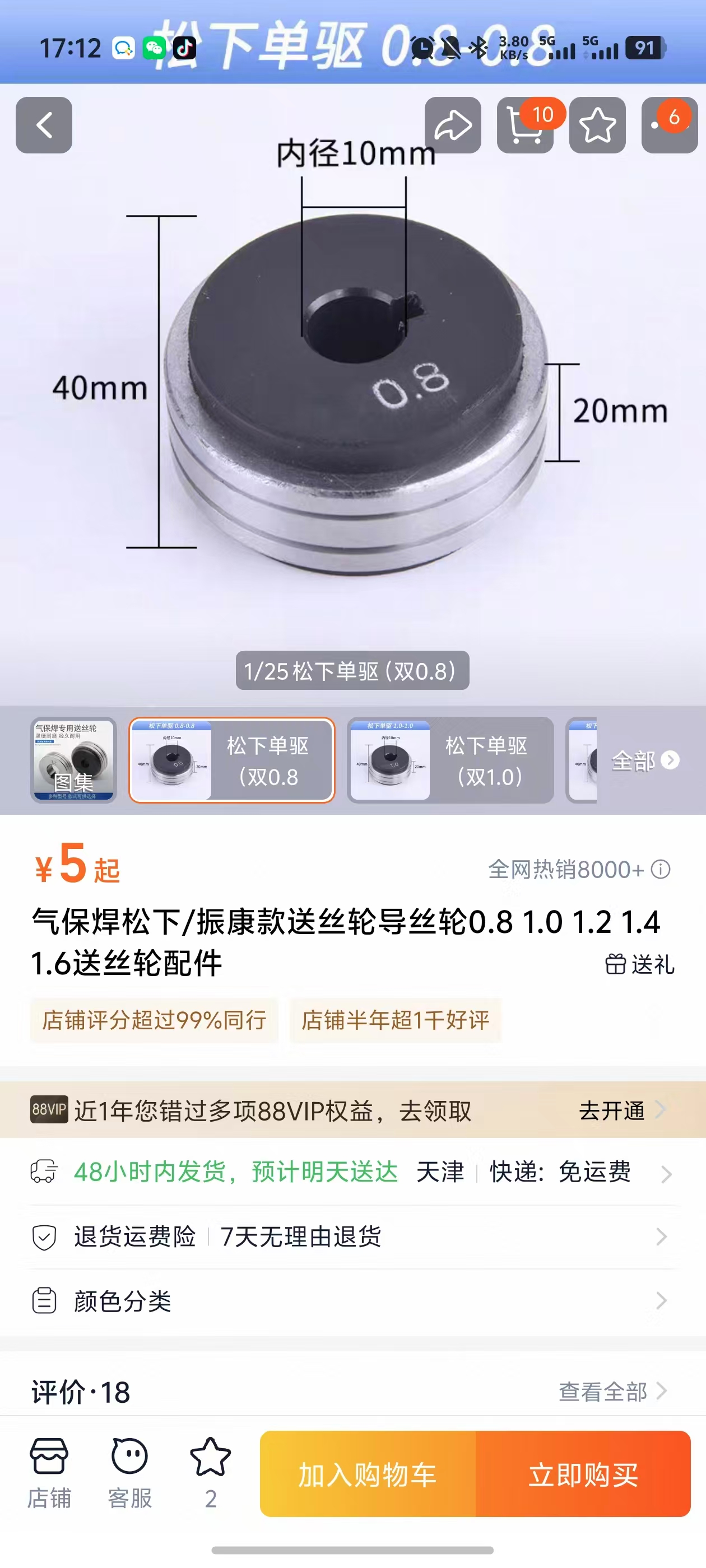Go back using the top arrow
Viewport: 706px width, 1568px height.
coord(44,125)
